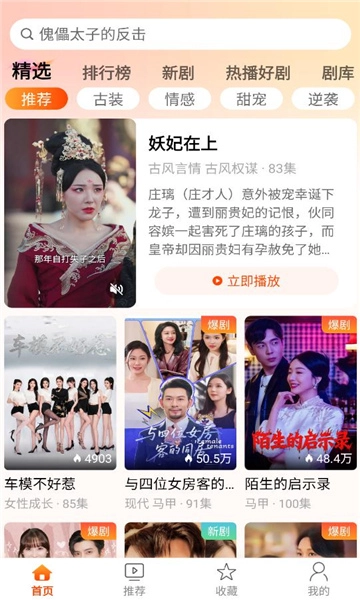Select the 古装 filter chip
Viewport: 360px width, 600px height.
coord(108,99)
